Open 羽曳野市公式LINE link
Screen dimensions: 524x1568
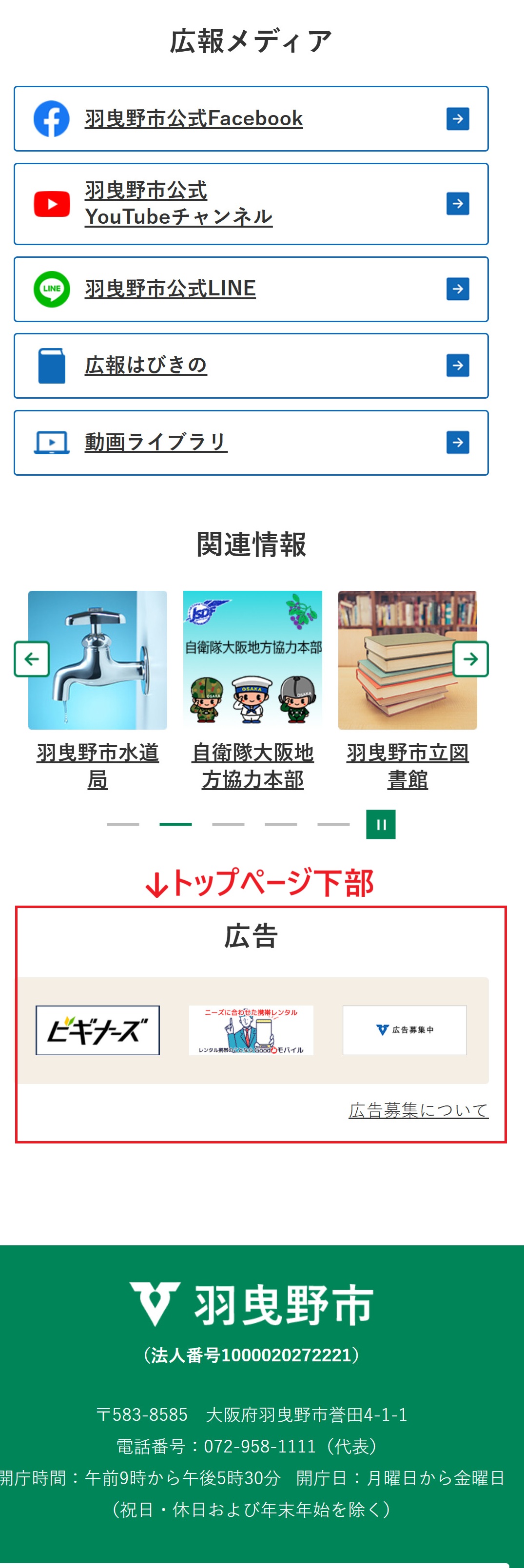pos(171,289)
